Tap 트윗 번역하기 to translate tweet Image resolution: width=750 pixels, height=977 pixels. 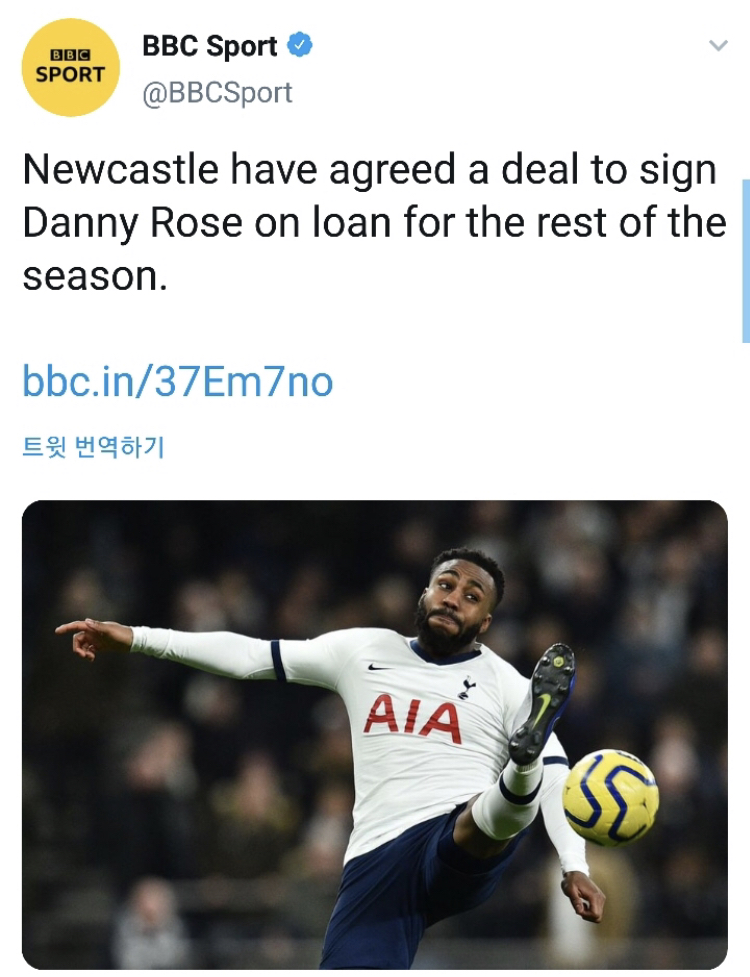coord(93,447)
